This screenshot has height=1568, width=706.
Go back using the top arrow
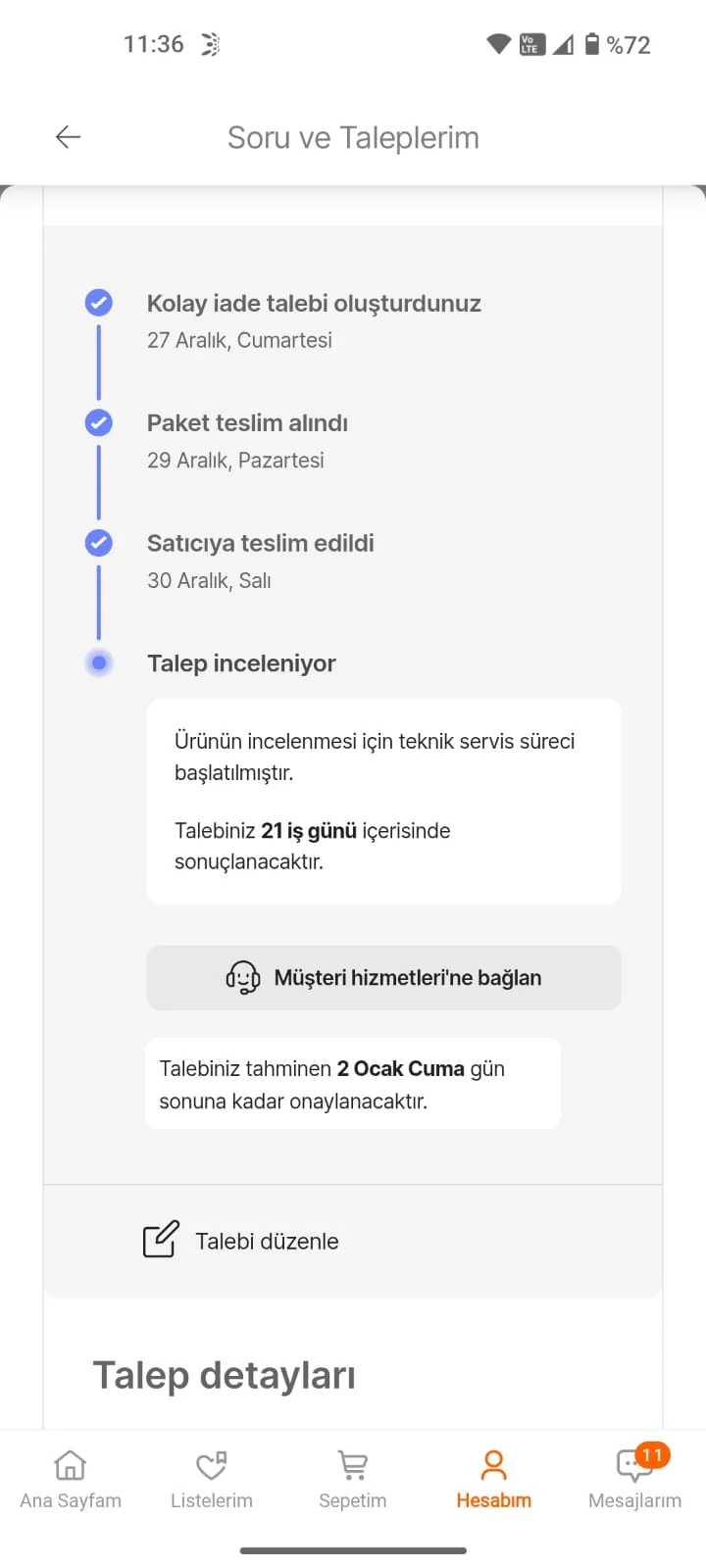68,137
